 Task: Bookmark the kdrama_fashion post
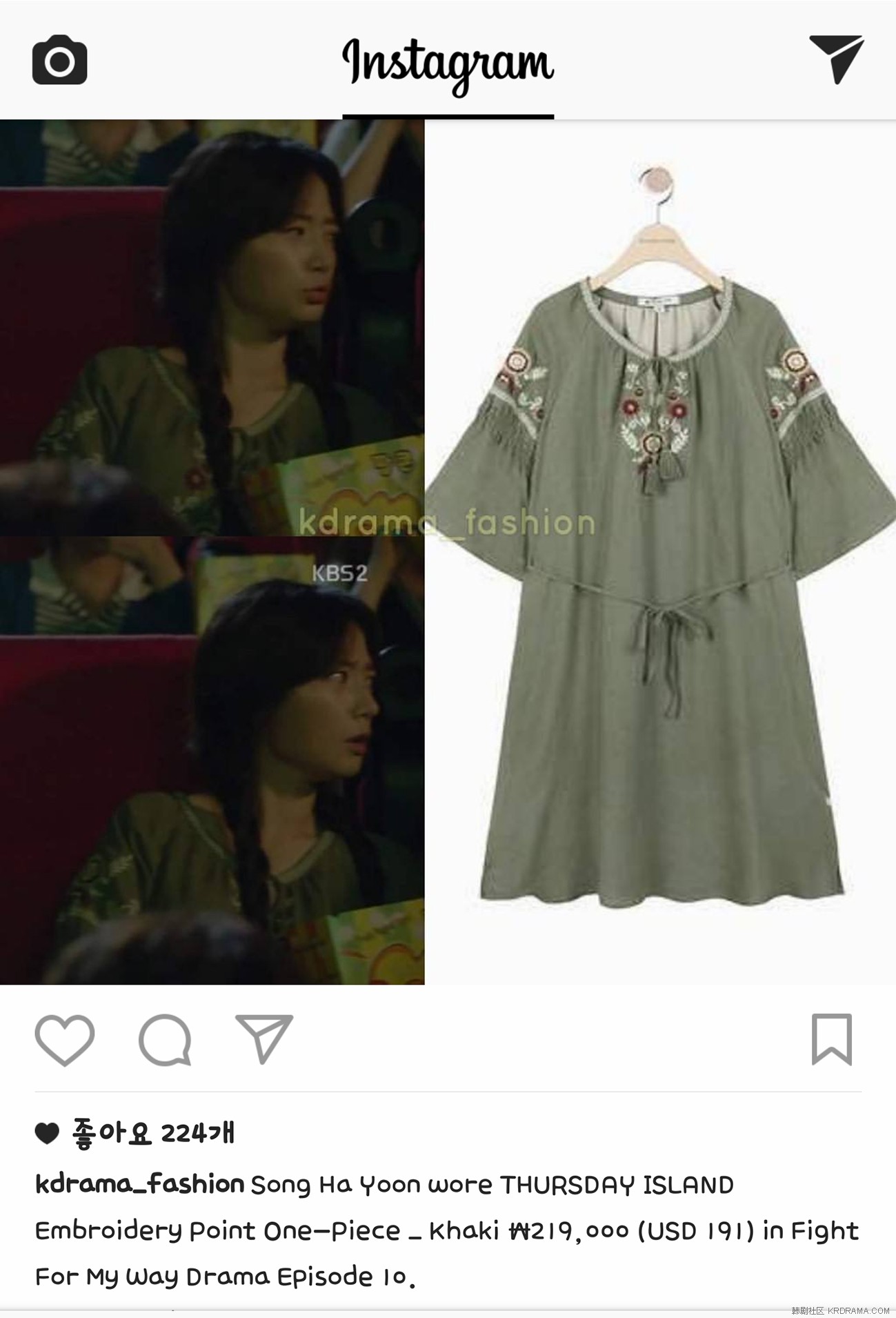[831, 1039]
